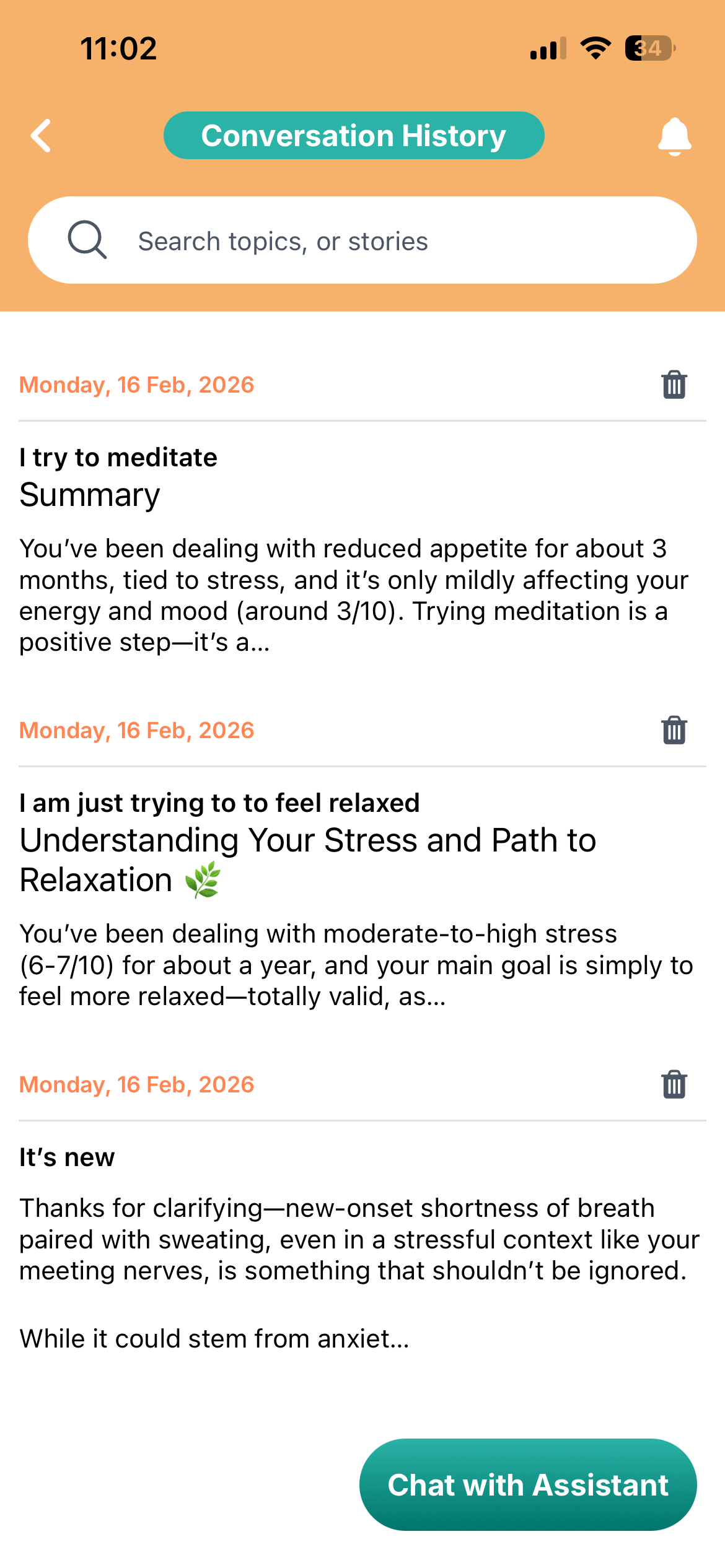Go back using the arrow icon

[42, 136]
